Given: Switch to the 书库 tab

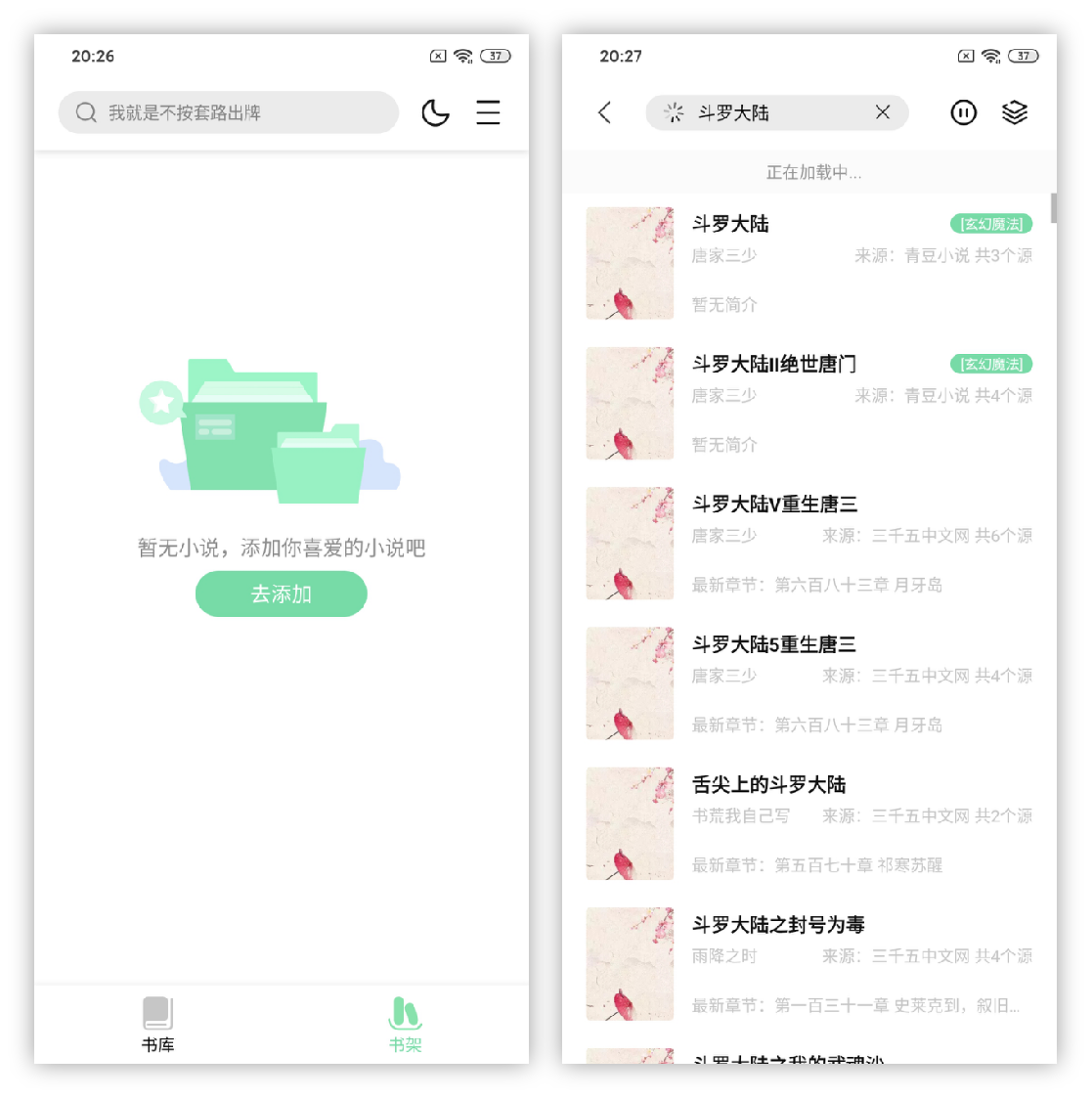Looking at the screenshot, I should 157,1024.
